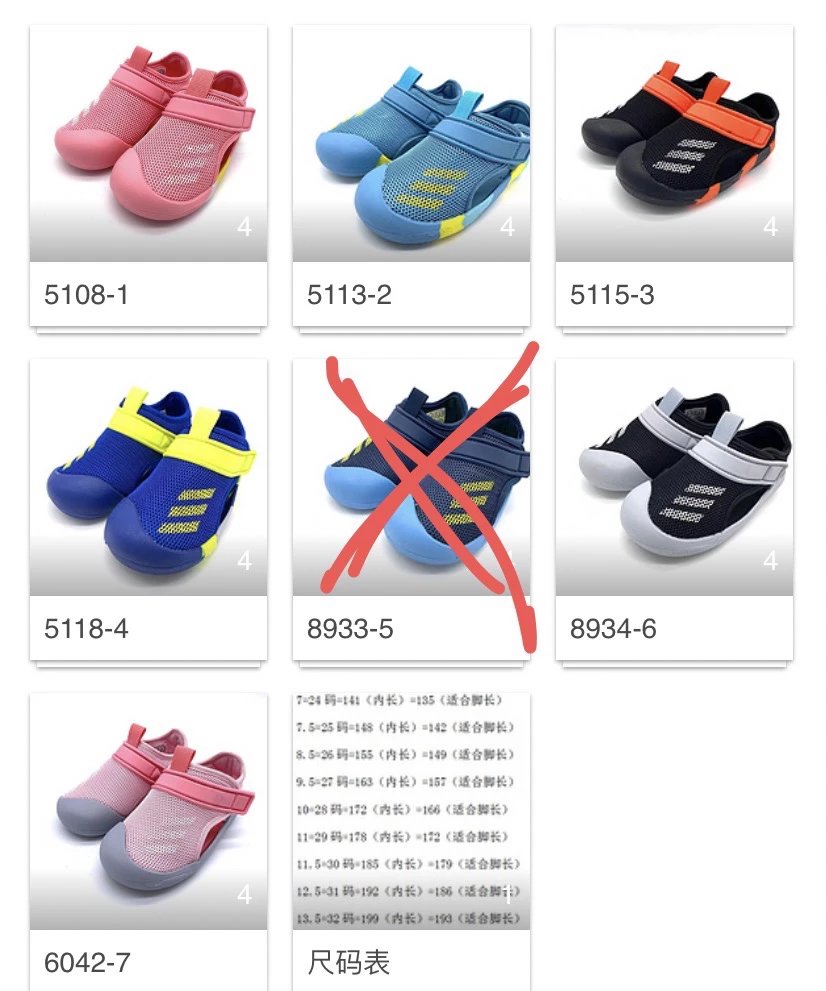Open the 尺码表 size chart album
This screenshot has height=991, width=826.
pos(411,812)
